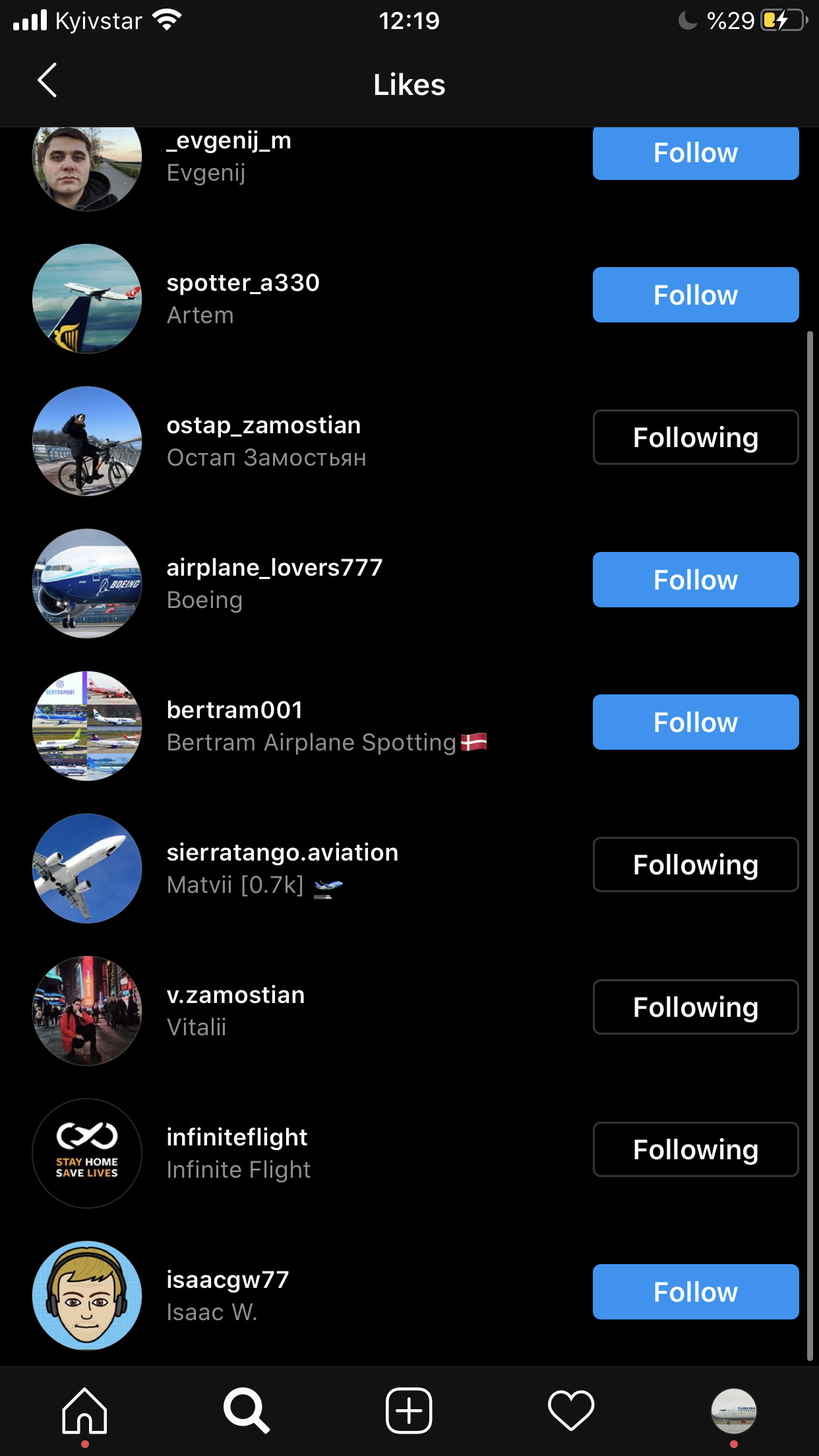Create a new post
Viewport: 819px width, 1456px height.
coord(409,1410)
